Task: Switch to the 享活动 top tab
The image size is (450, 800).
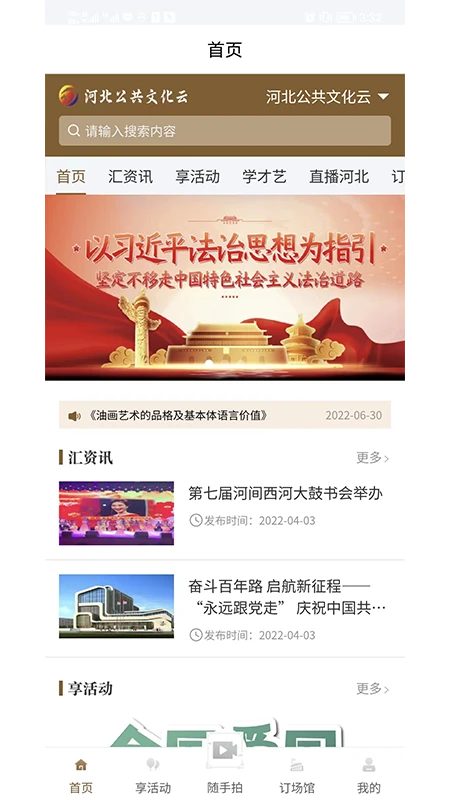Action: click(x=197, y=177)
